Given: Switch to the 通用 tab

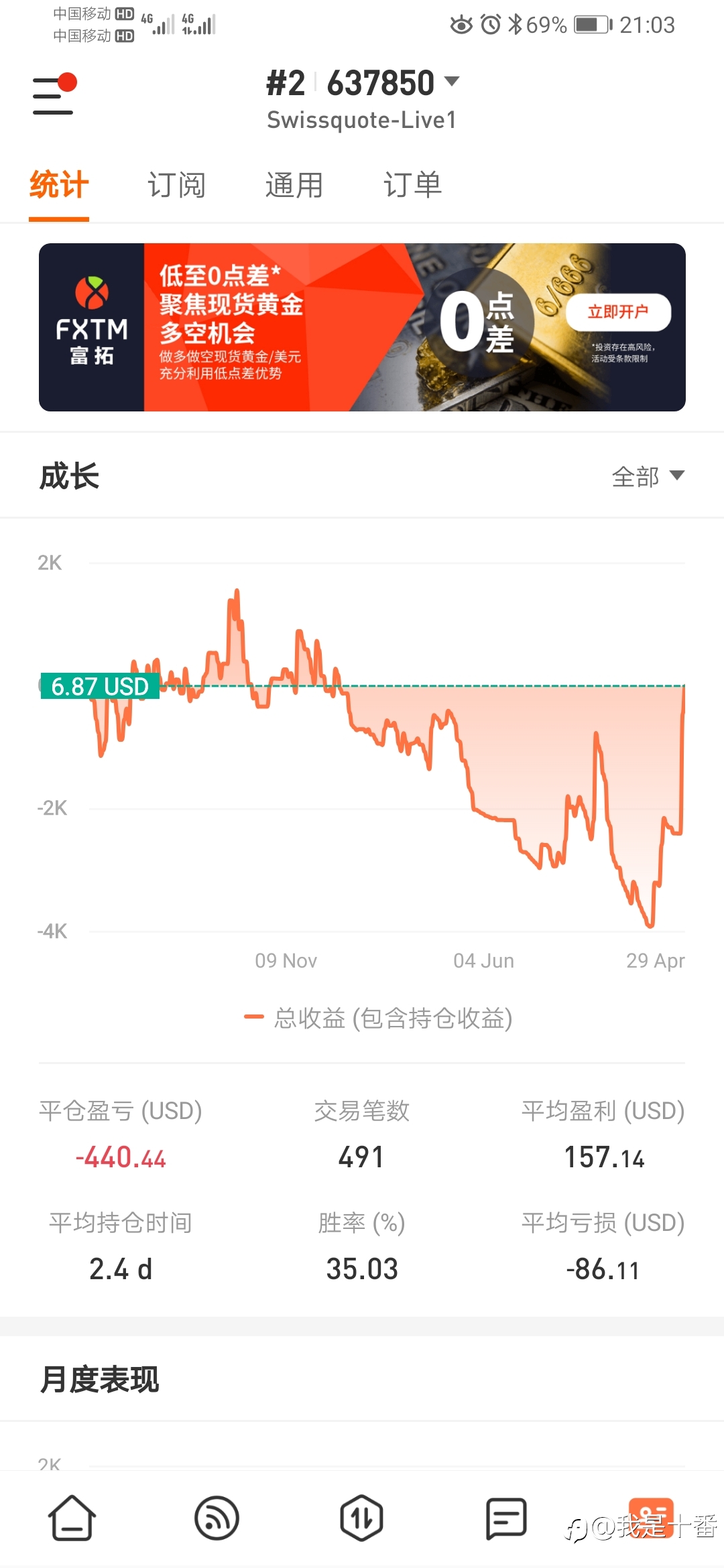Looking at the screenshot, I should click(294, 185).
